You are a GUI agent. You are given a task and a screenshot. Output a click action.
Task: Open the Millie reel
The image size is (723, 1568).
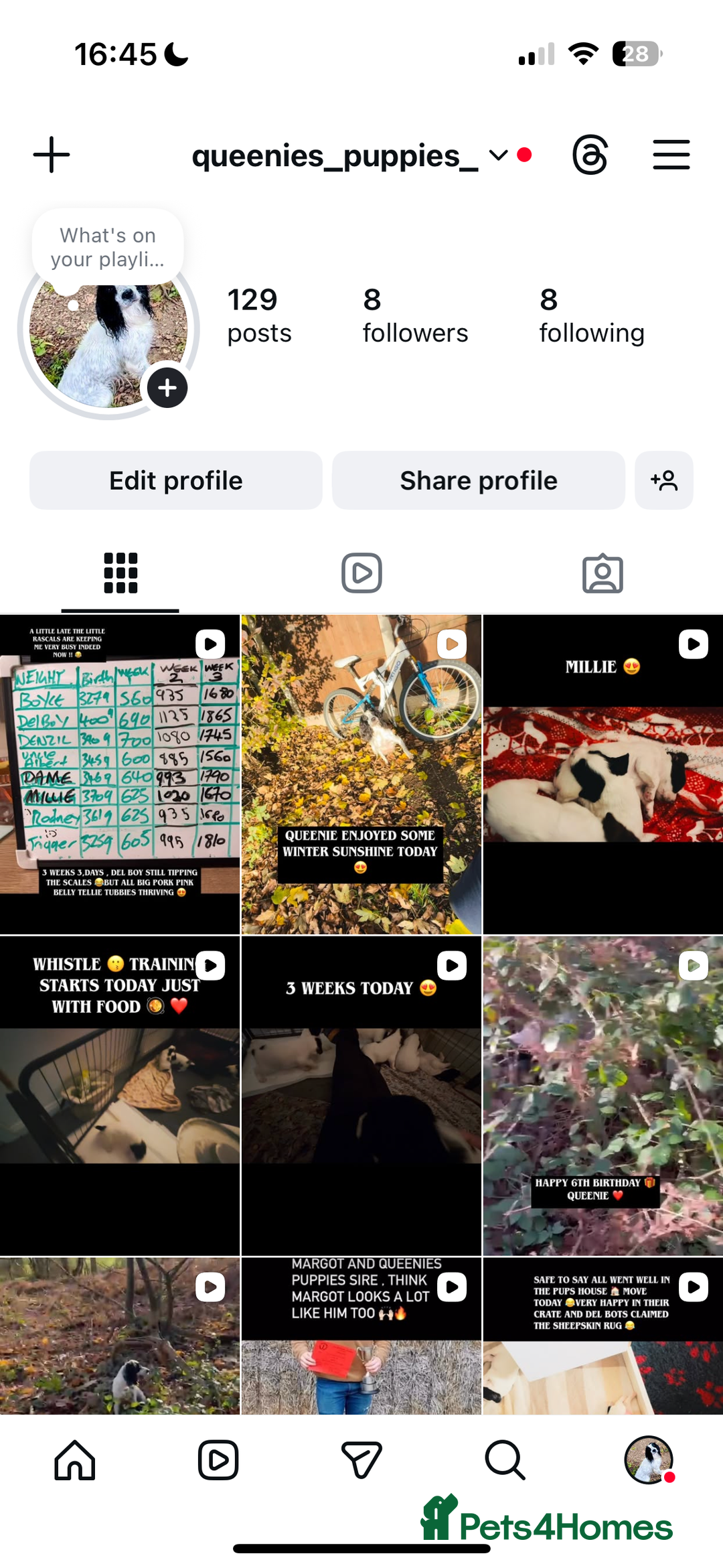click(x=602, y=774)
